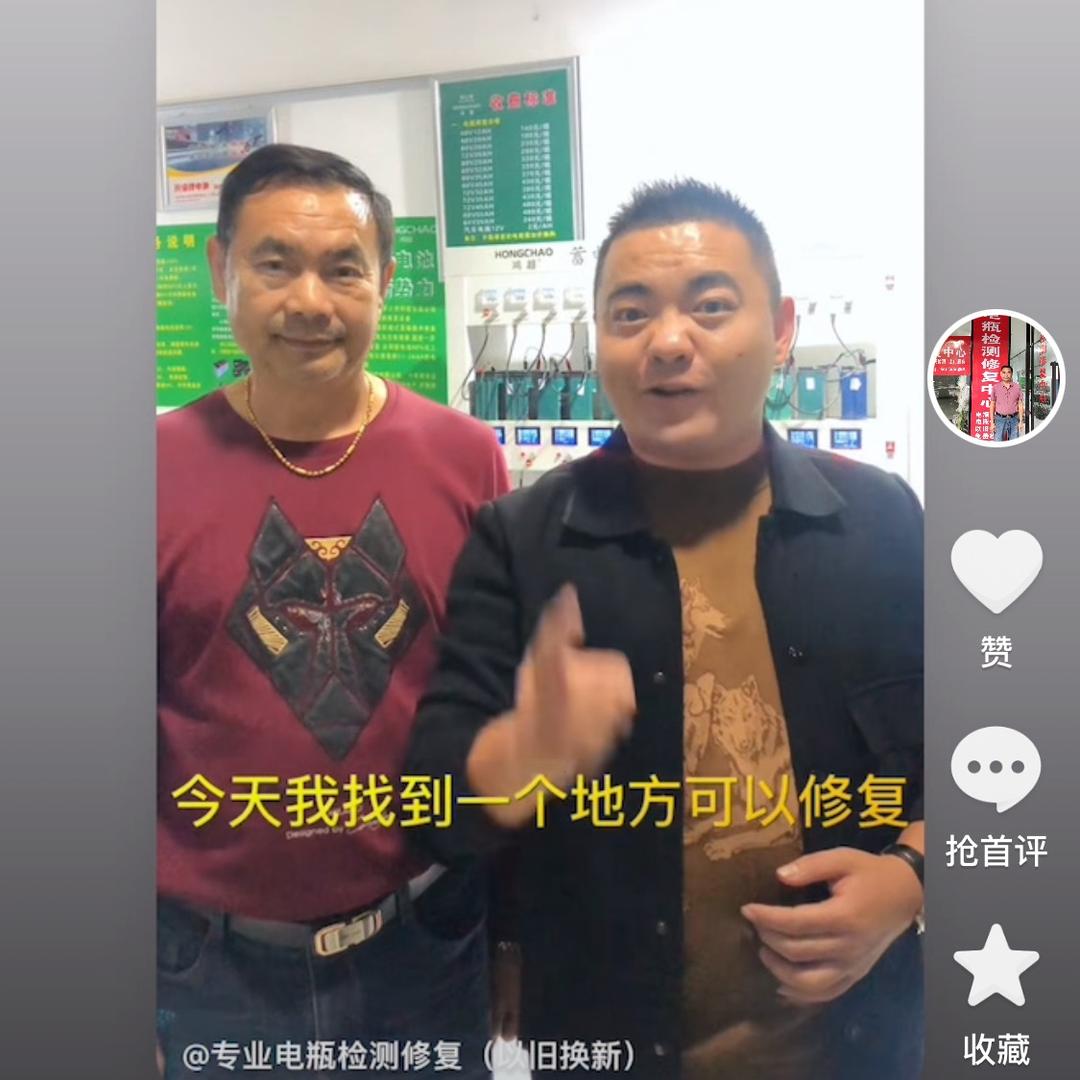Open the uploader's round profile avatar
Screen dimensions: 1080x1080
[996, 378]
